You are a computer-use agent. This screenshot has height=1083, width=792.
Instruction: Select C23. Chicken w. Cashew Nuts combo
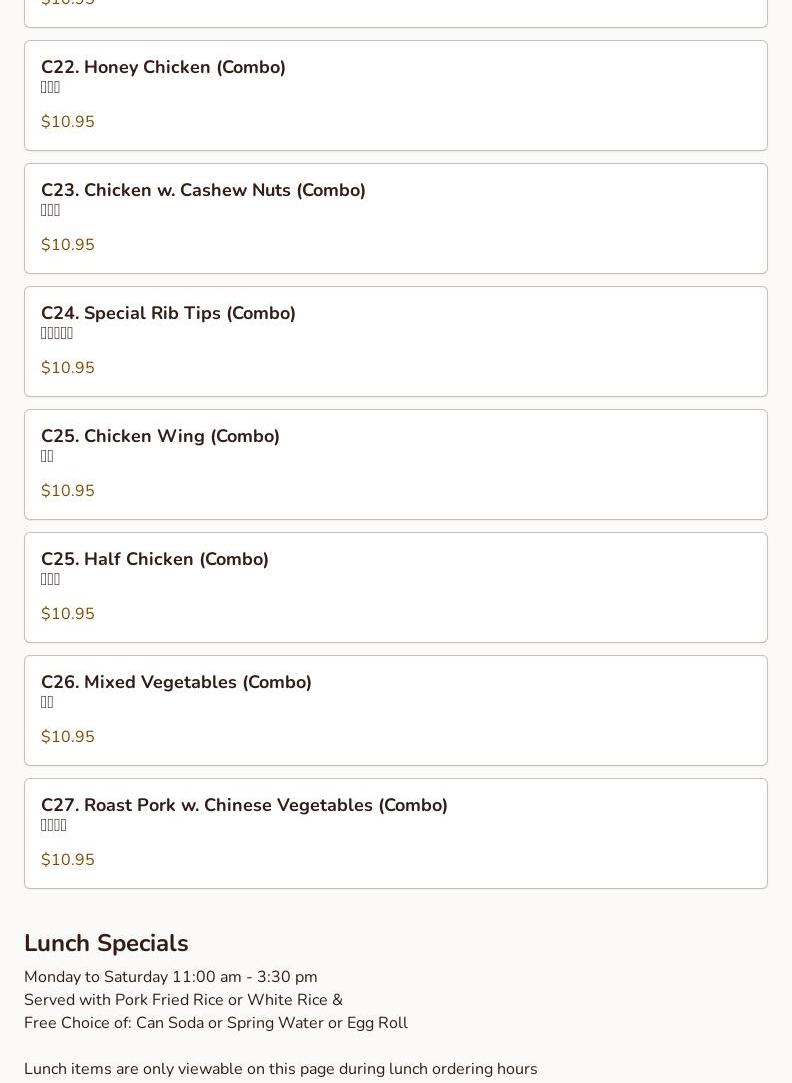coord(395,218)
